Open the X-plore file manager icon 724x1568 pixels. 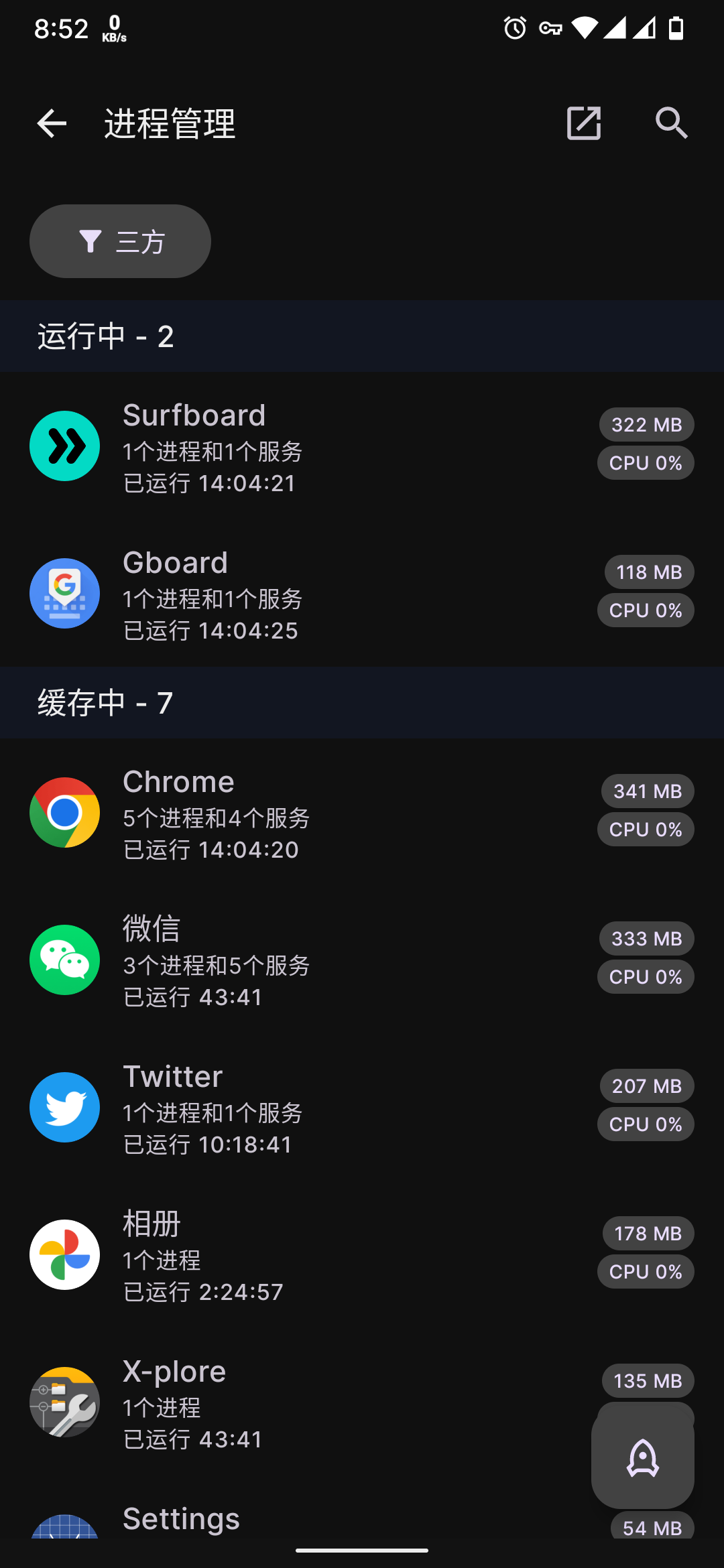[64, 1402]
